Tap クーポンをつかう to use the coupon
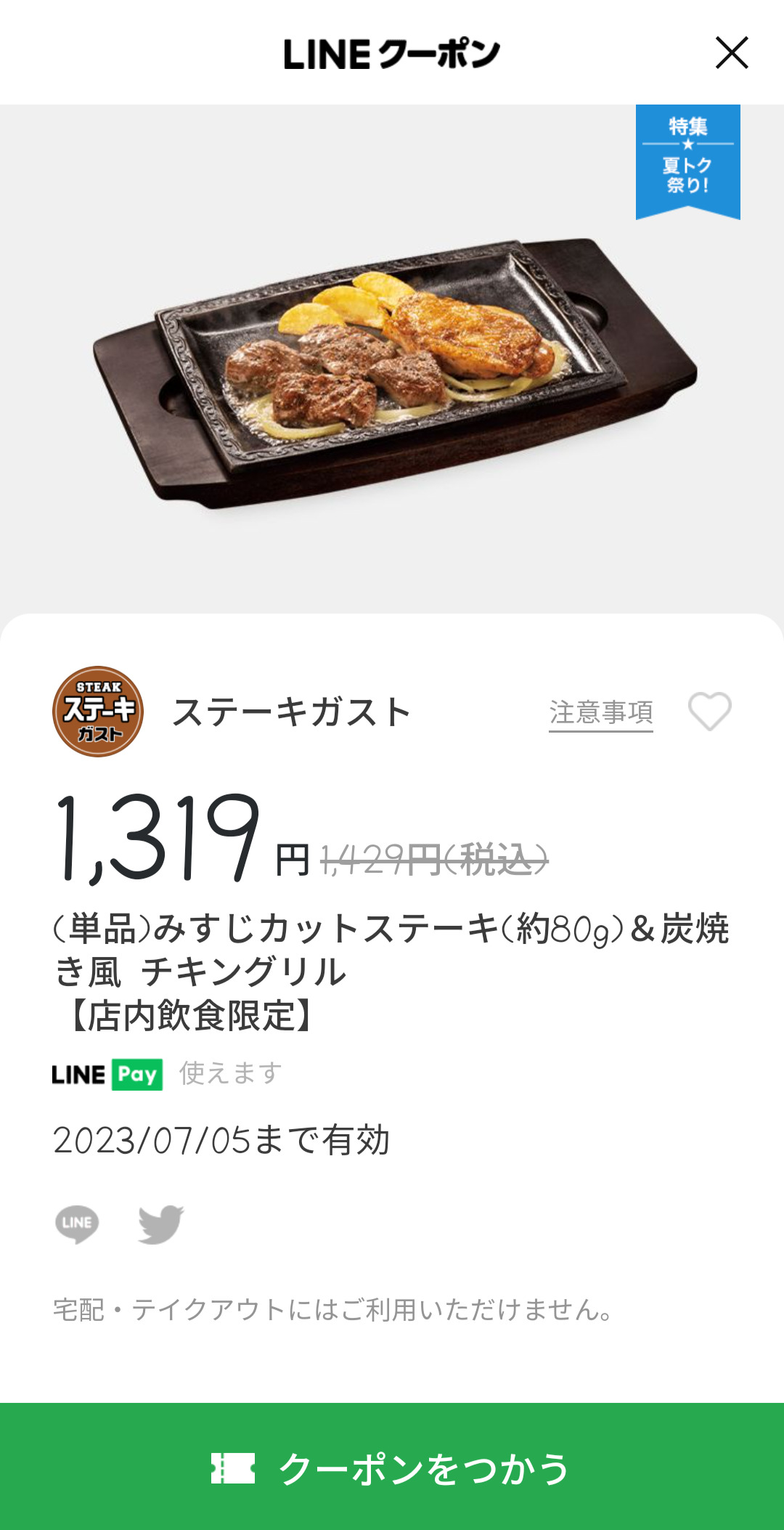Viewport: 784px width, 1530px height. [392, 1467]
